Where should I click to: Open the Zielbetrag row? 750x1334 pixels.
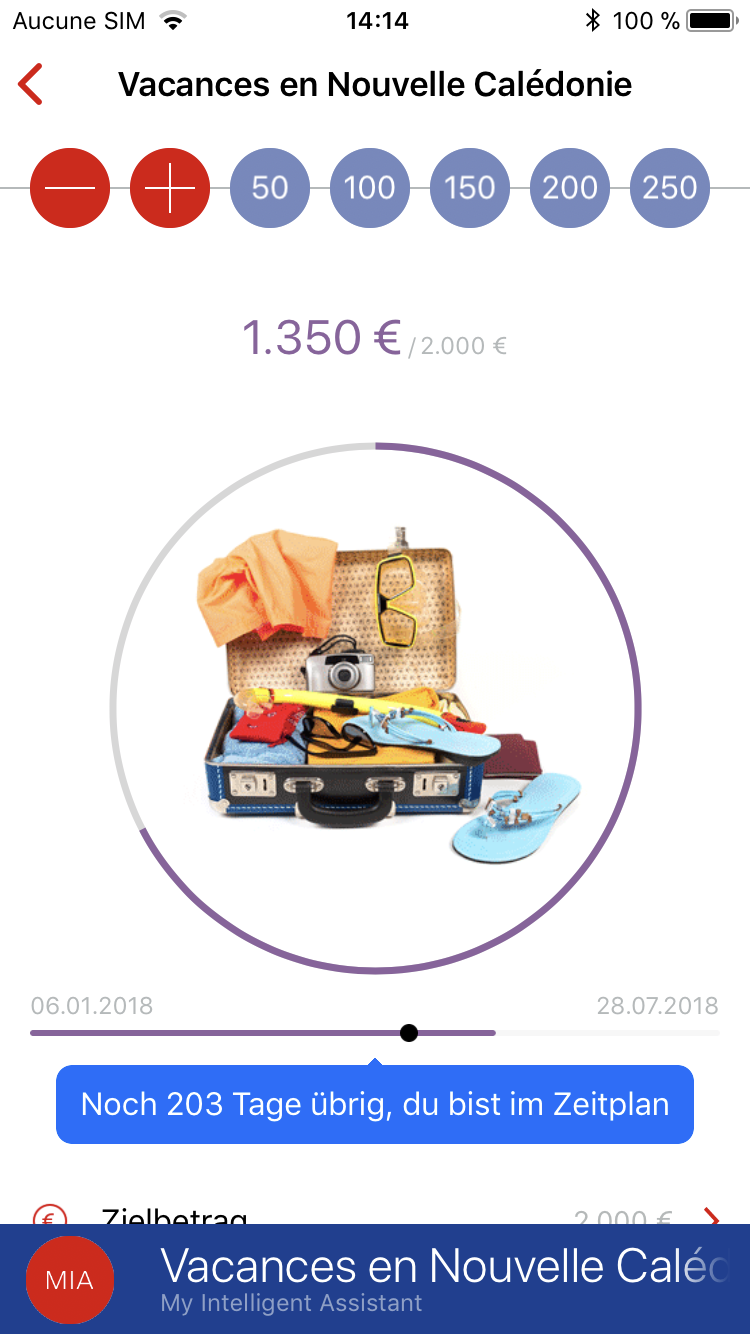pyautogui.click(x=375, y=1215)
